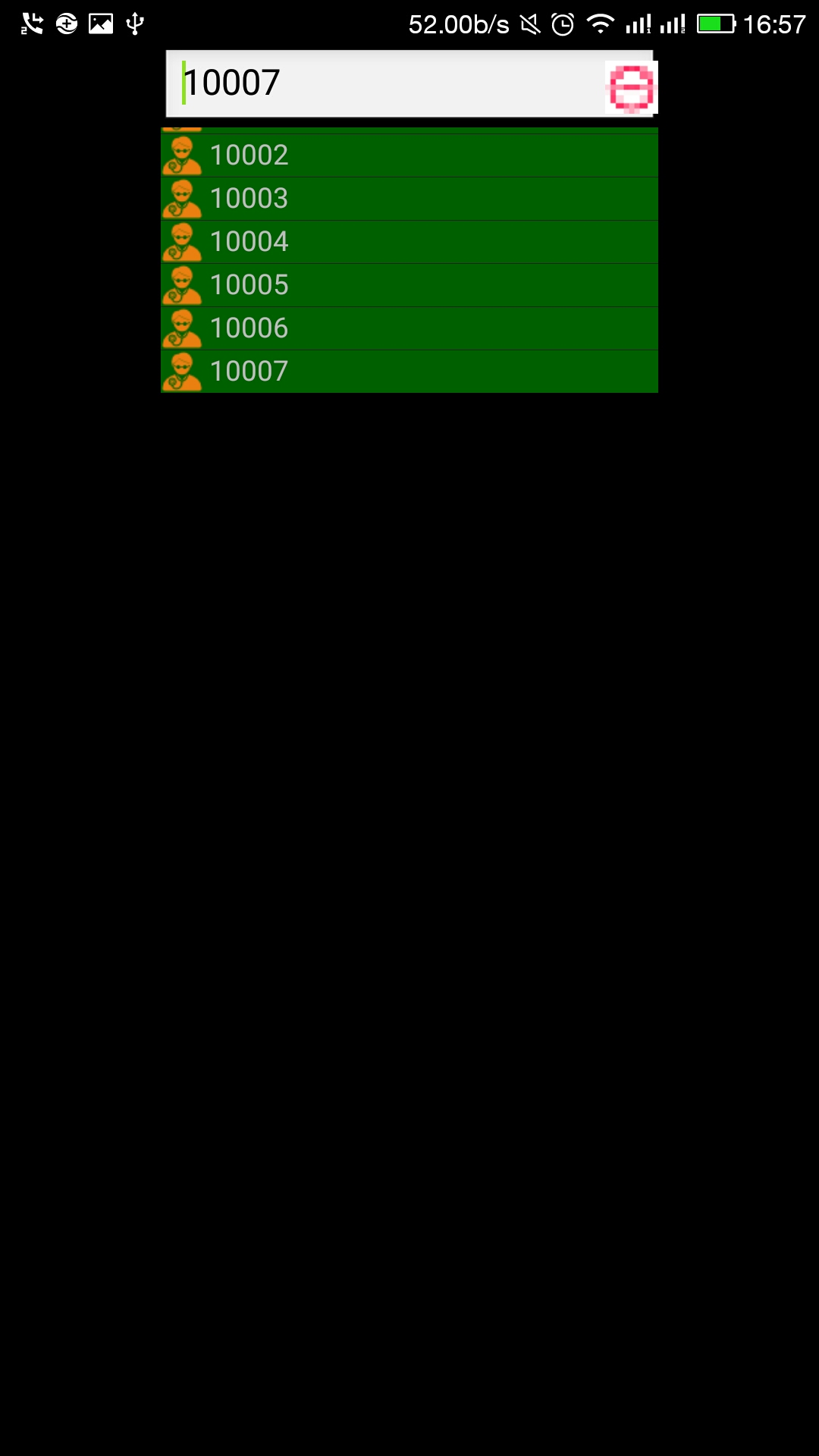The height and width of the screenshot is (1456, 819).
Task: Select the 10005 entry
Action: click(409, 285)
